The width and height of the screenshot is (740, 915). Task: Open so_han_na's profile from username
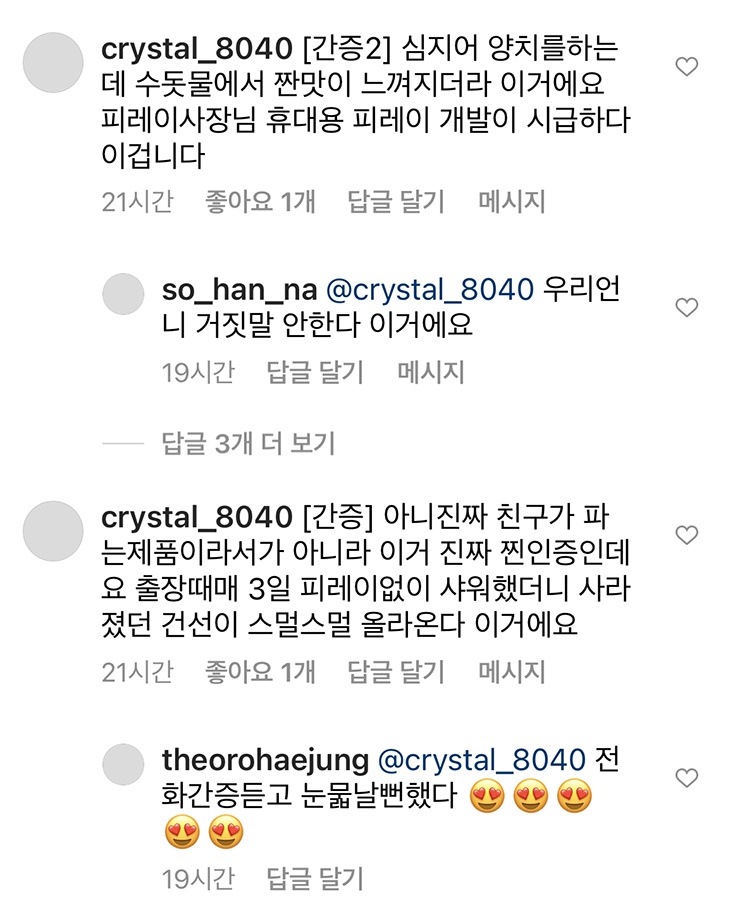(239, 290)
